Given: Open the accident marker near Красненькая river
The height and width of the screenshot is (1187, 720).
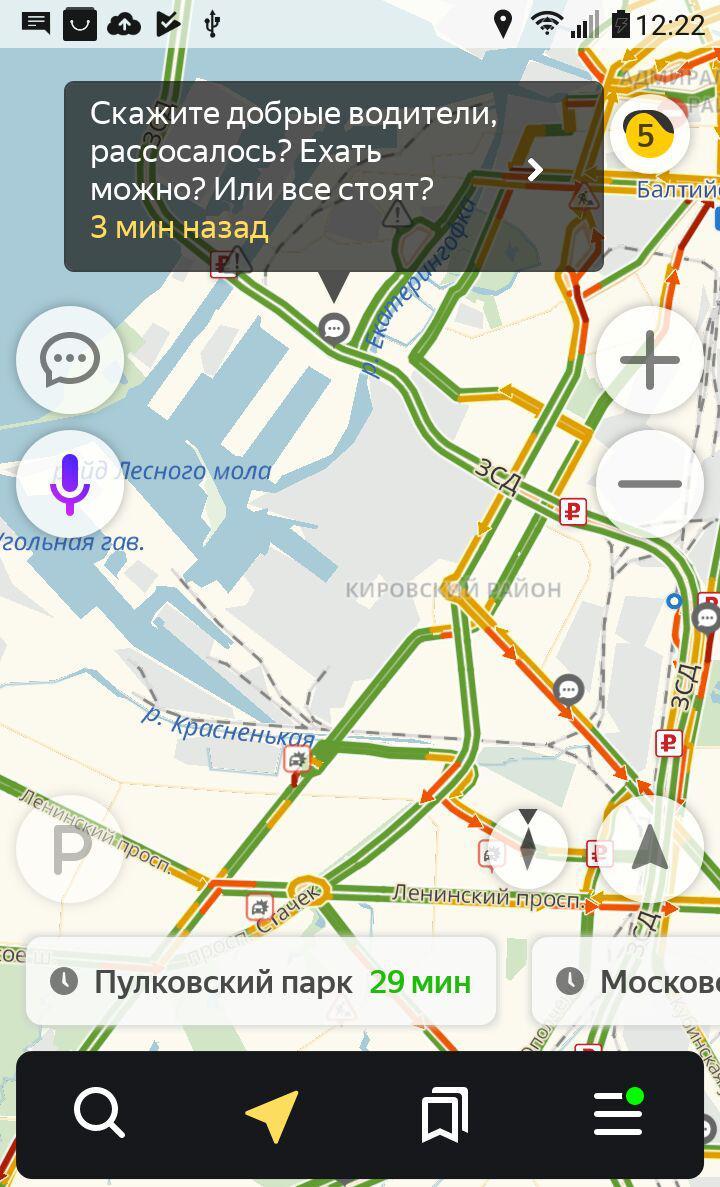Looking at the screenshot, I should [298, 759].
